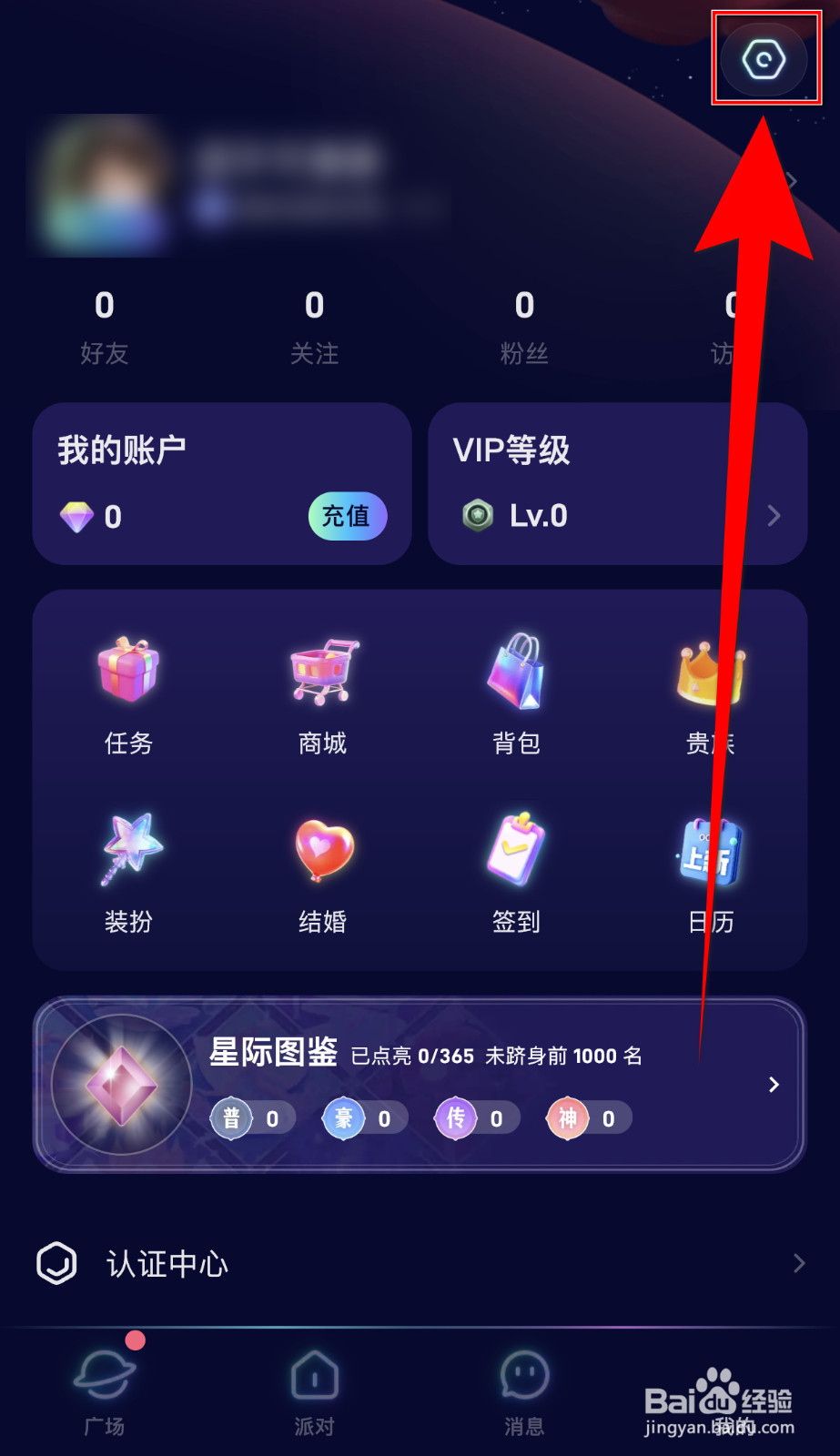Open the 认证中心 row arrow
The width and height of the screenshot is (840, 1456).
[x=799, y=1263]
